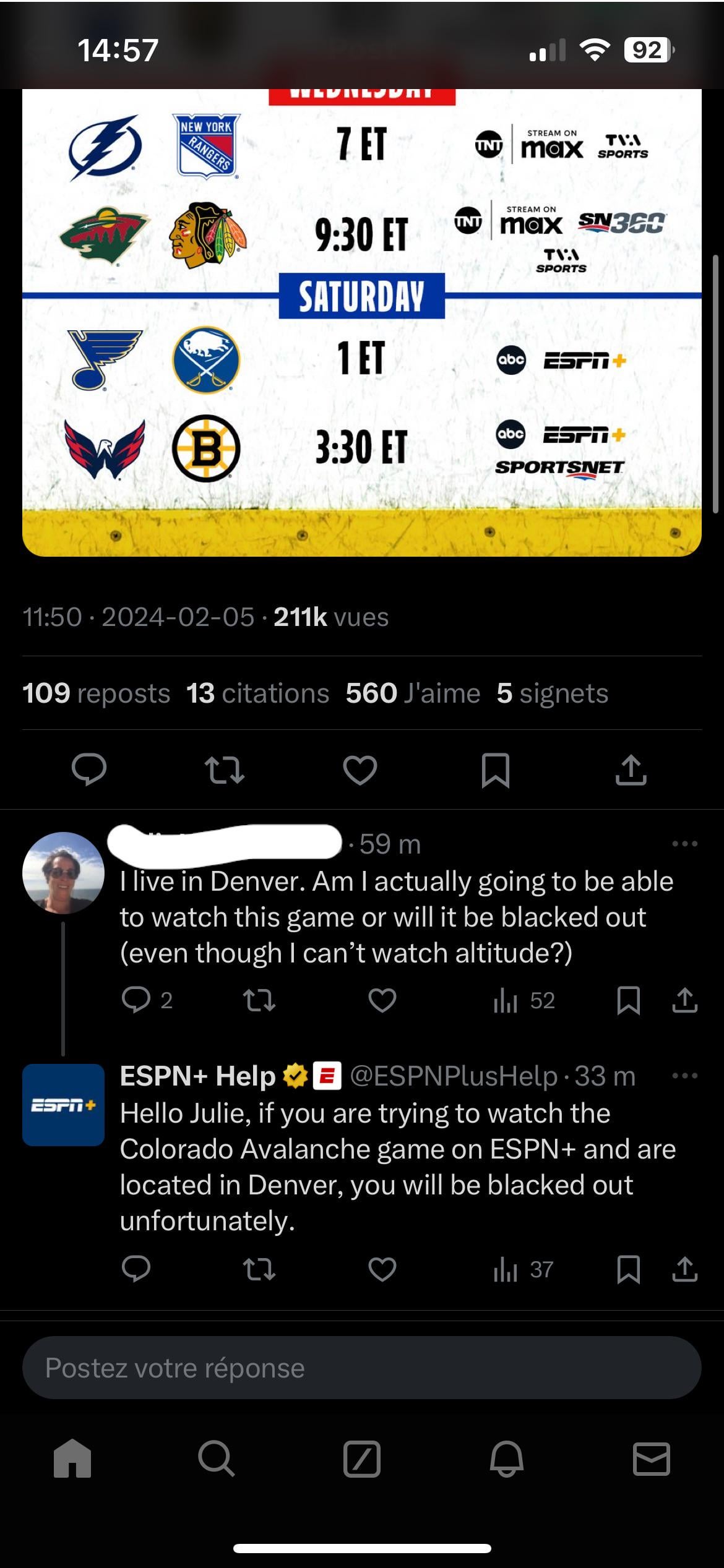Viewport: 724px width, 1568px height.
Task: Like the ESPN+ Help reply
Action: (x=382, y=1270)
